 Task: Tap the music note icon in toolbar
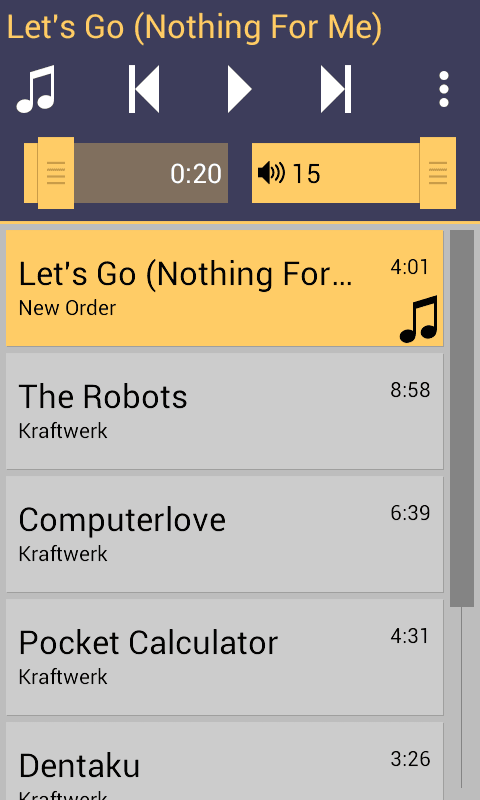tap(35, 89)
